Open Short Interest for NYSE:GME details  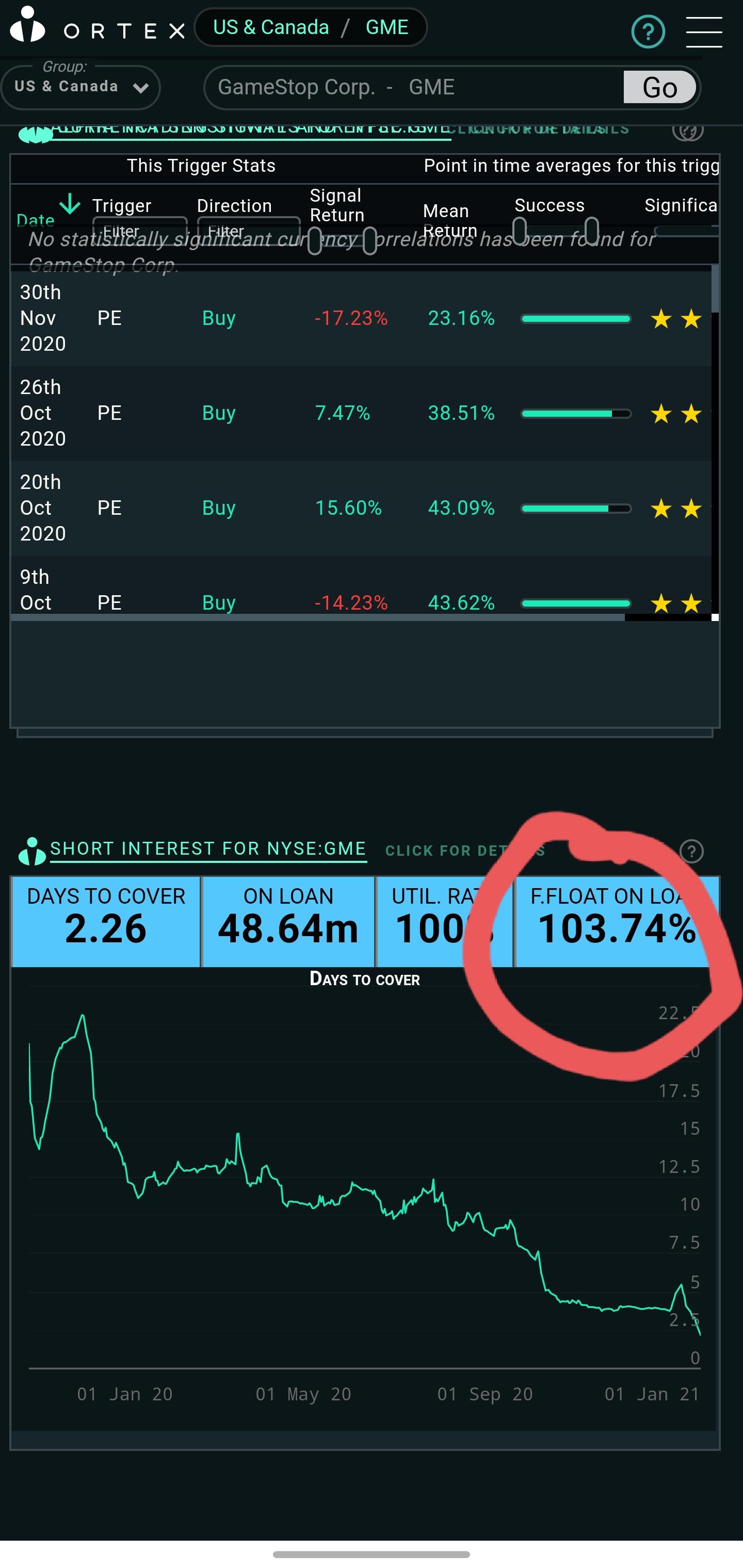tap(207, 848)
